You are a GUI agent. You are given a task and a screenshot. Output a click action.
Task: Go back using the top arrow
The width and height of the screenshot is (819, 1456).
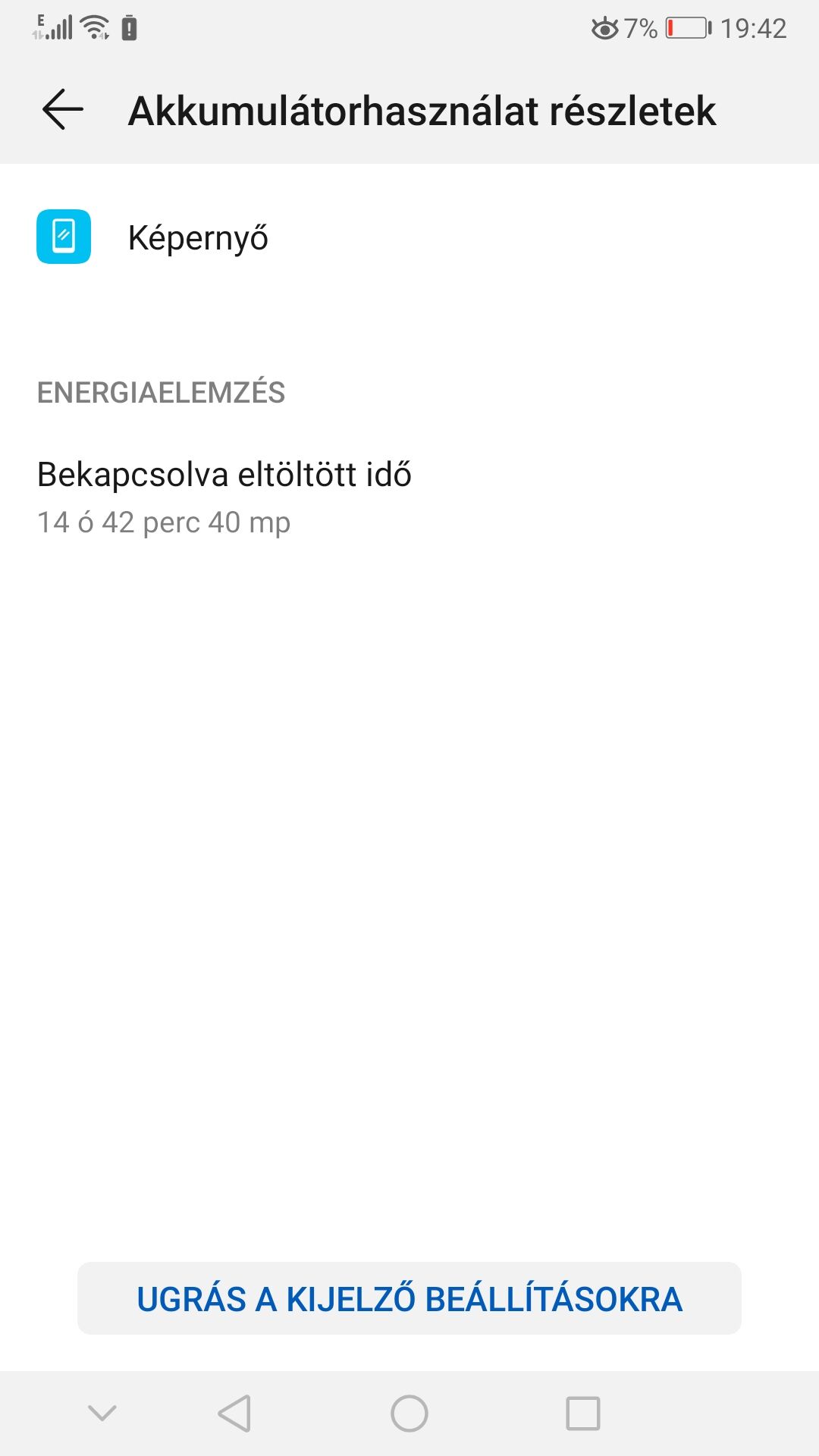click(63, 110)
